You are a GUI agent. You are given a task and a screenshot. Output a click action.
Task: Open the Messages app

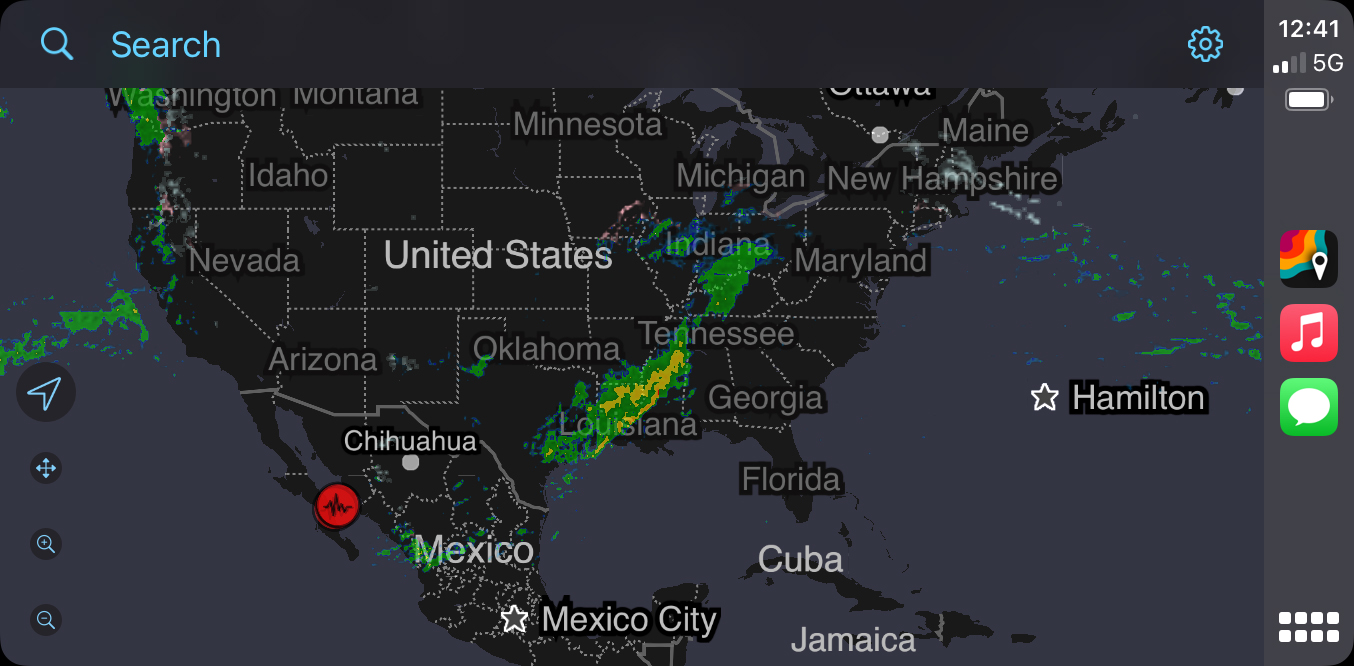(1308, 407)
